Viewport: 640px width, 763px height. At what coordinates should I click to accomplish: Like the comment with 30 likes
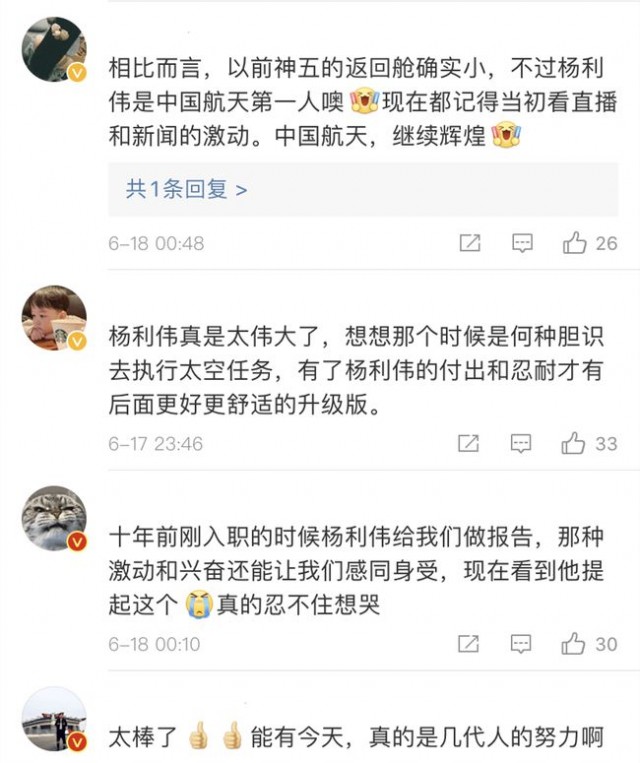click(x=574, y=644)
